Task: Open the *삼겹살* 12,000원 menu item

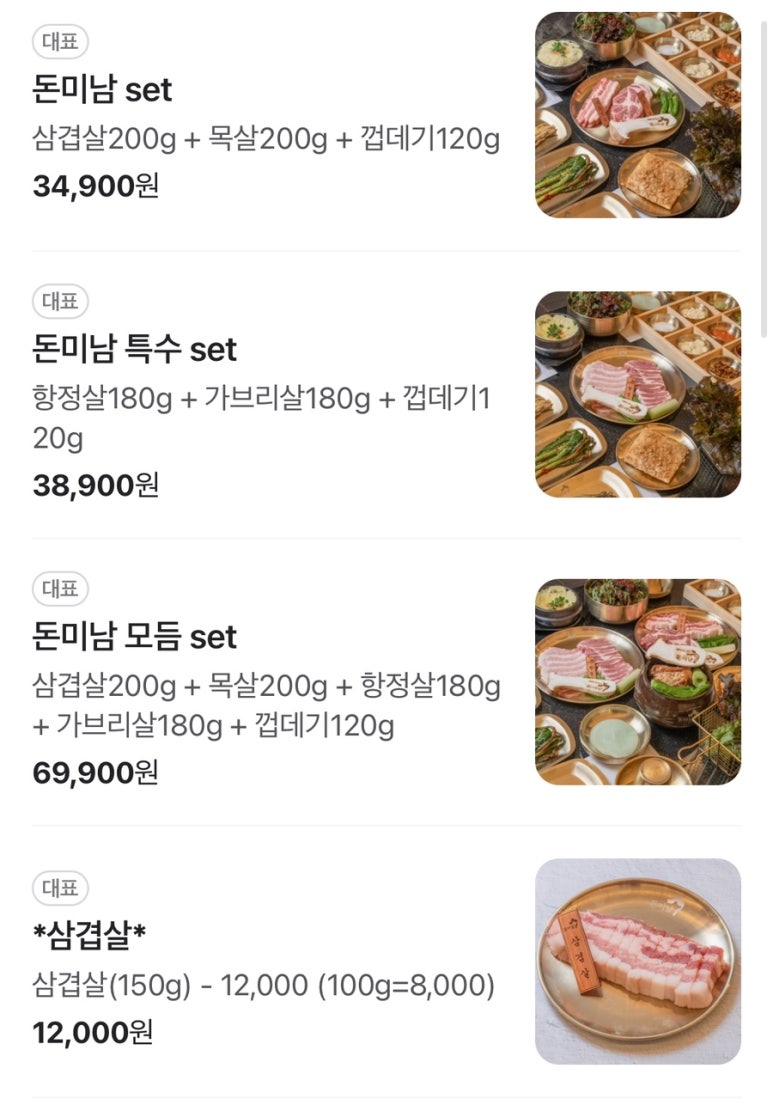Action: [90, 934]
